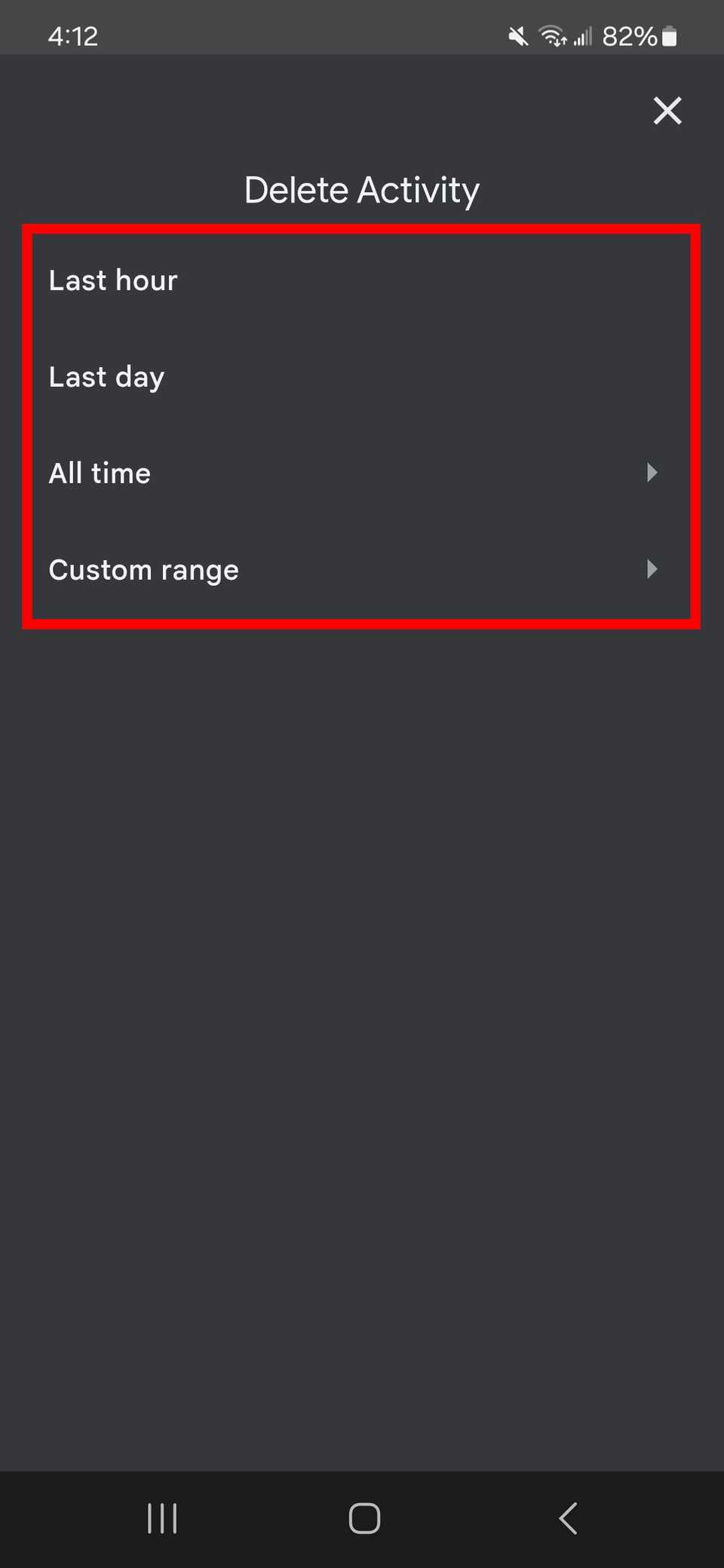Dismiss the Delete Activity dialog
724x1568 pixels.
tap(667, 111)
